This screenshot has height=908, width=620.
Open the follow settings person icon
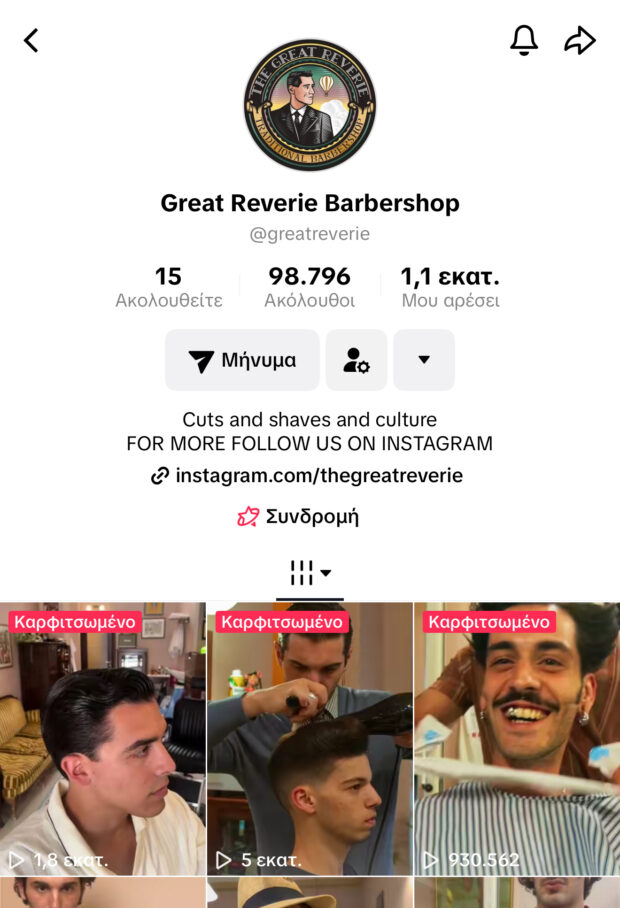coord(356,360)
